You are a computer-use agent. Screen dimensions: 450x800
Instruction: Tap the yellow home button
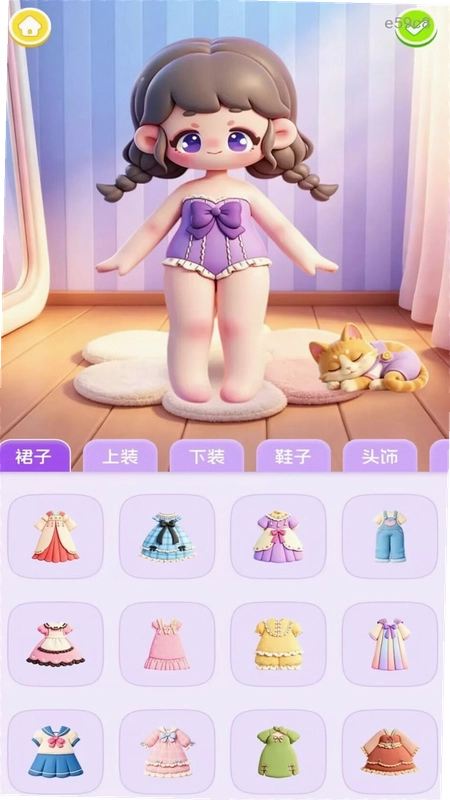[x=30, y=28]
